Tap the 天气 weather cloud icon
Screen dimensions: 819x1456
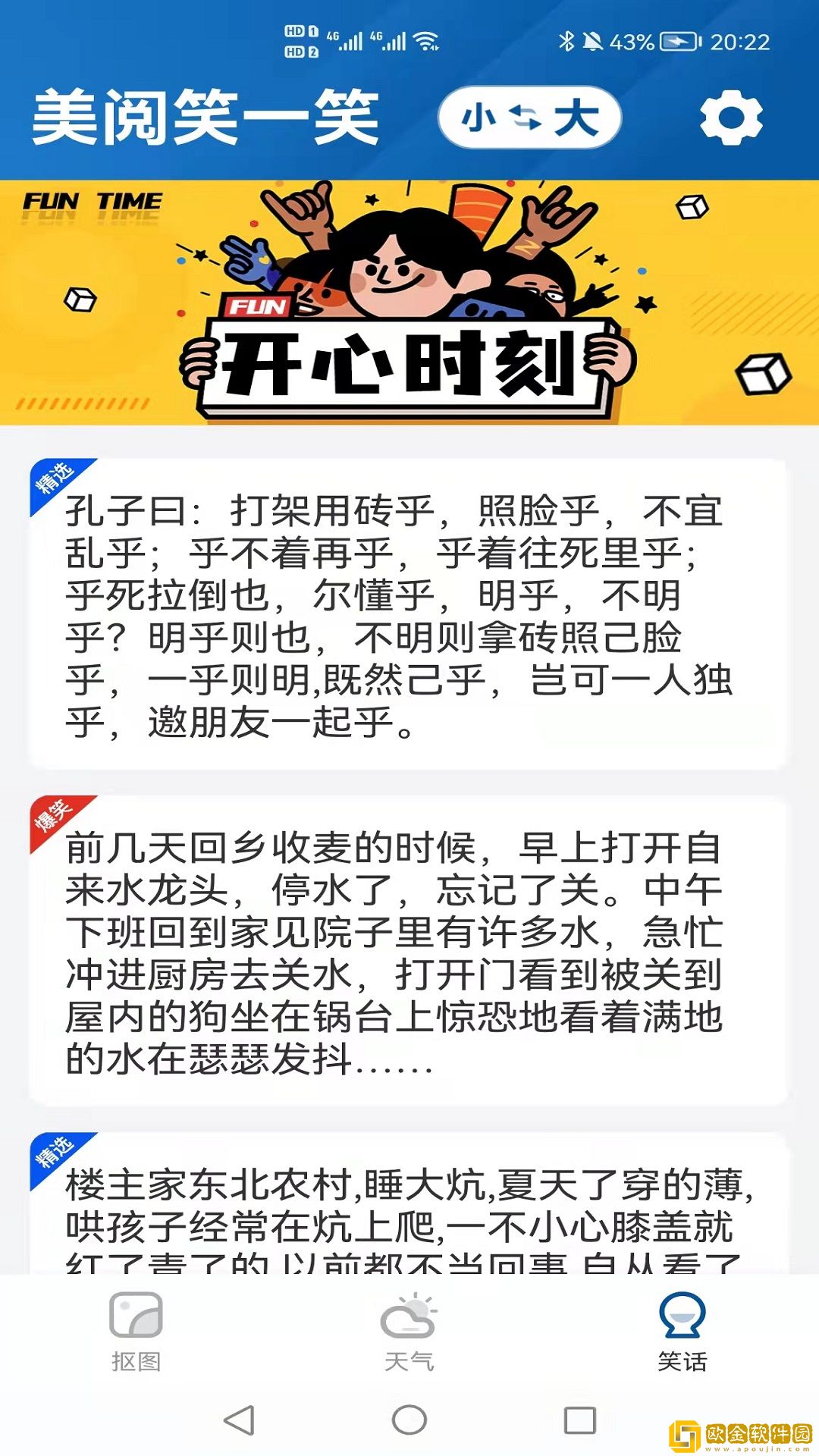[409, 1314]
